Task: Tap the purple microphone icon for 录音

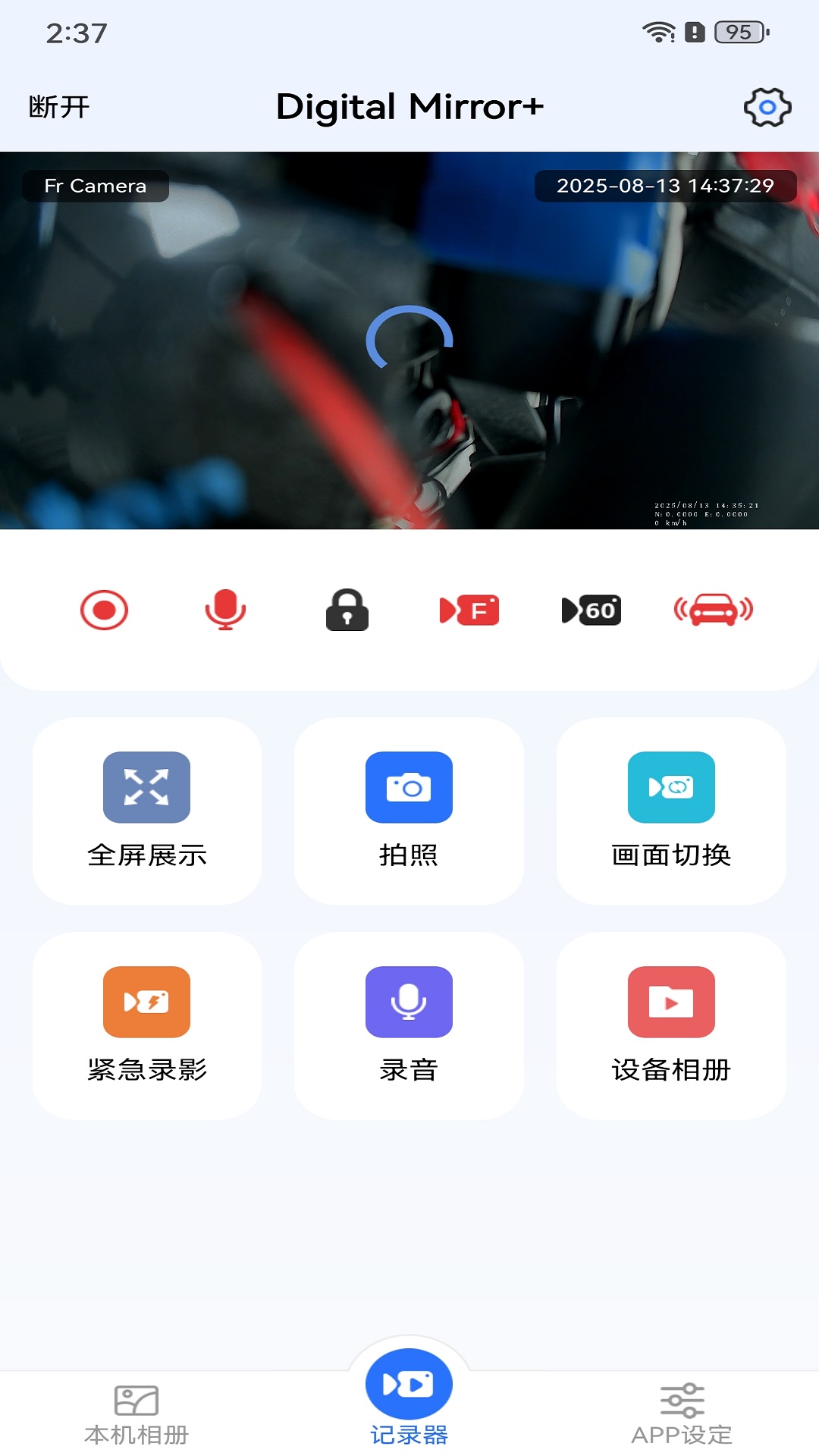Action: (x=409, y=1002)
